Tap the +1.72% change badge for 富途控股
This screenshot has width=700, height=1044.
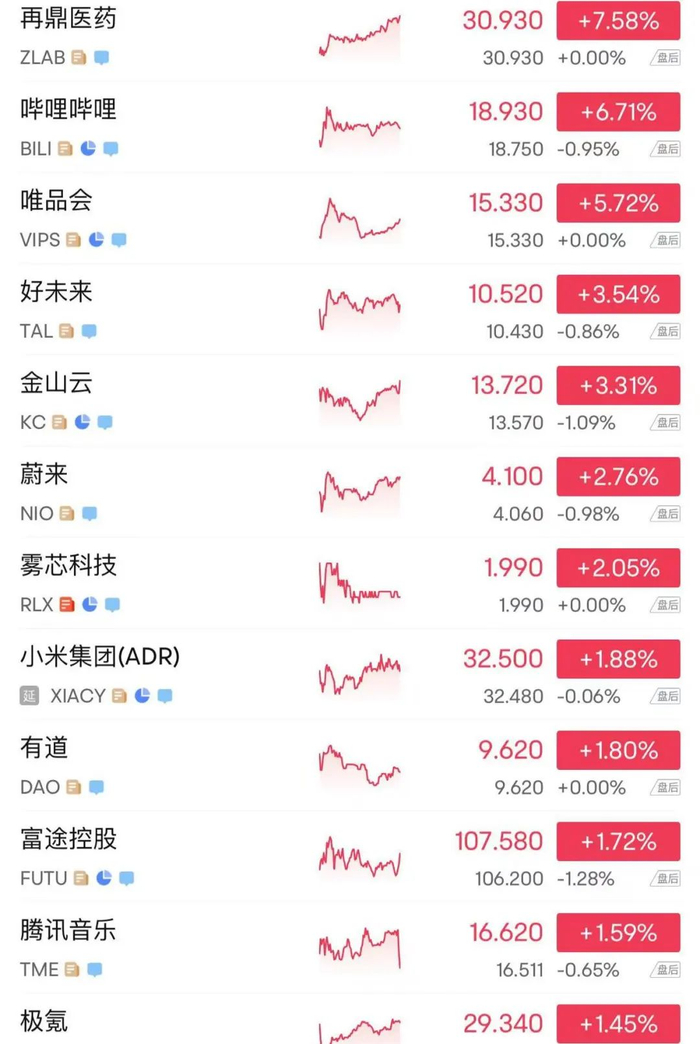point(618,841)
